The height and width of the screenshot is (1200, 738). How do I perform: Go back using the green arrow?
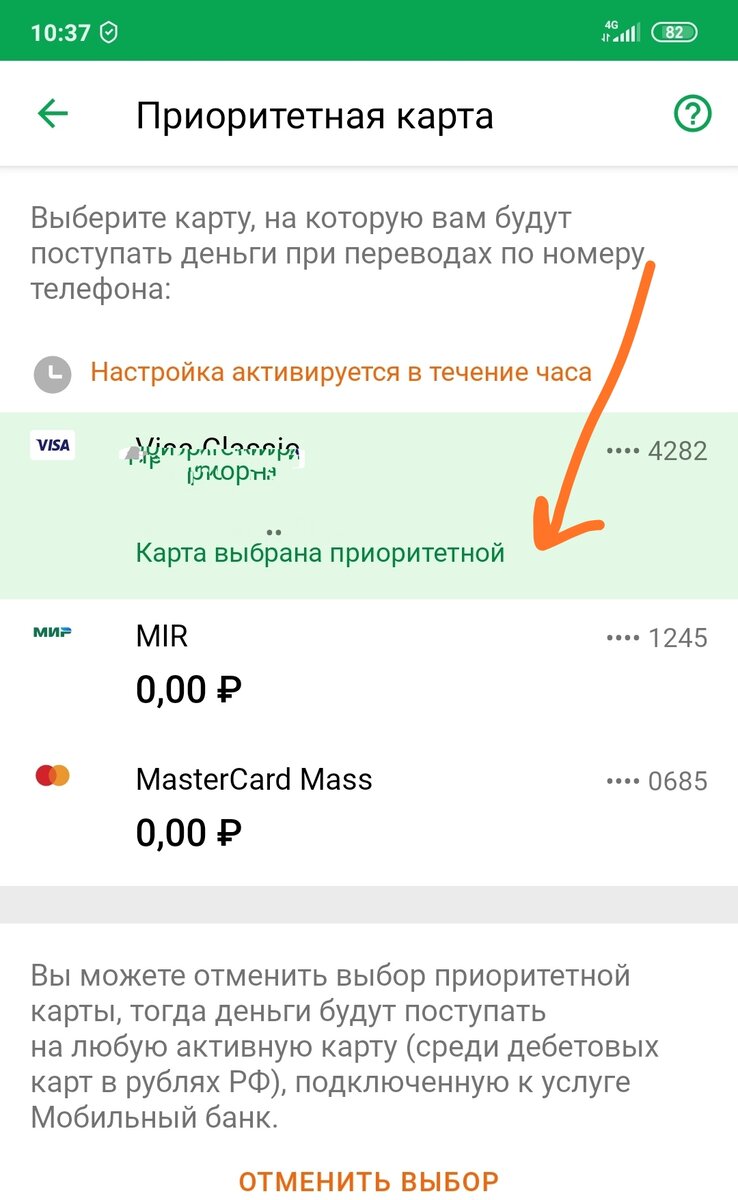(52, 114)
